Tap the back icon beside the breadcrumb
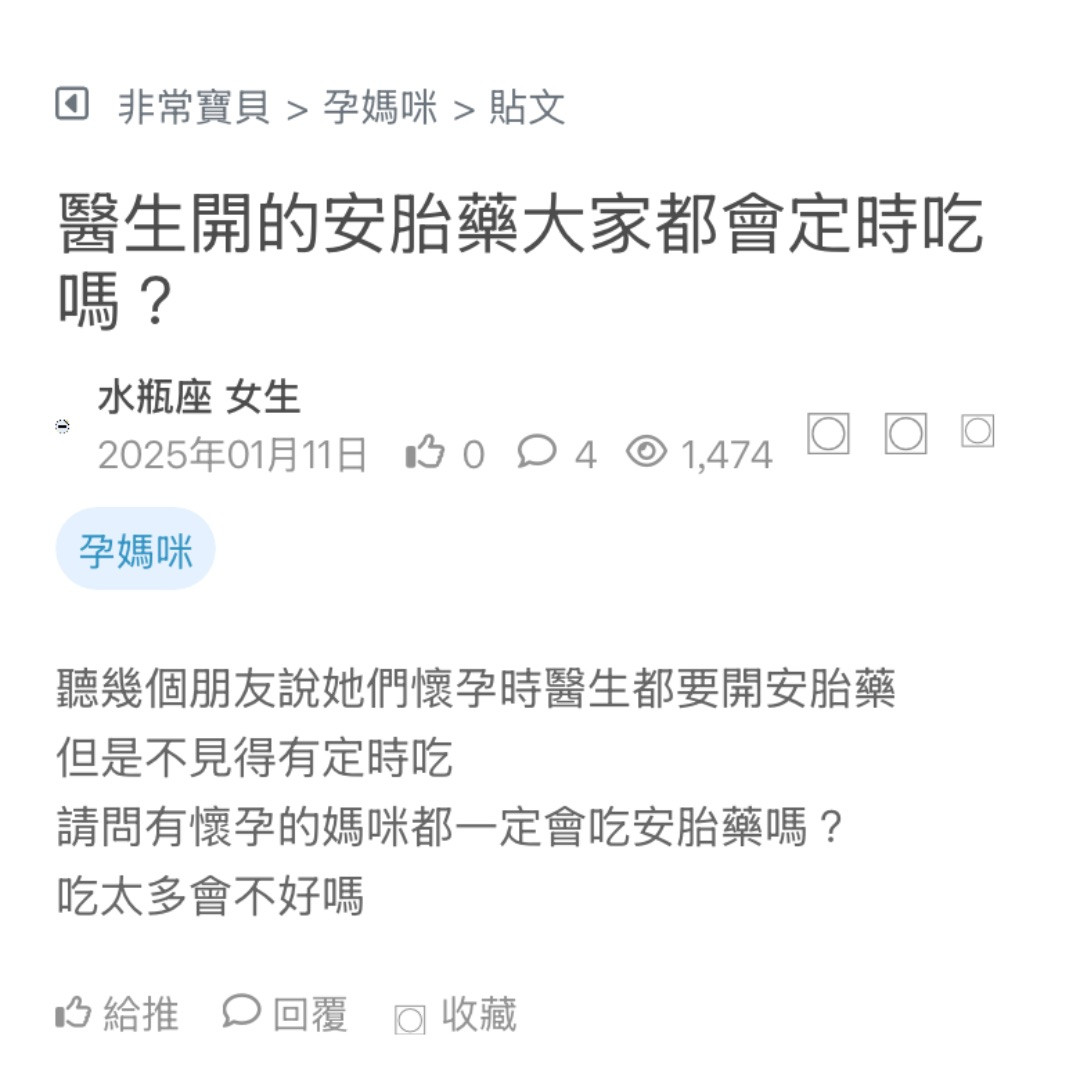1080x1080 pixels. [x=72, y=104]
